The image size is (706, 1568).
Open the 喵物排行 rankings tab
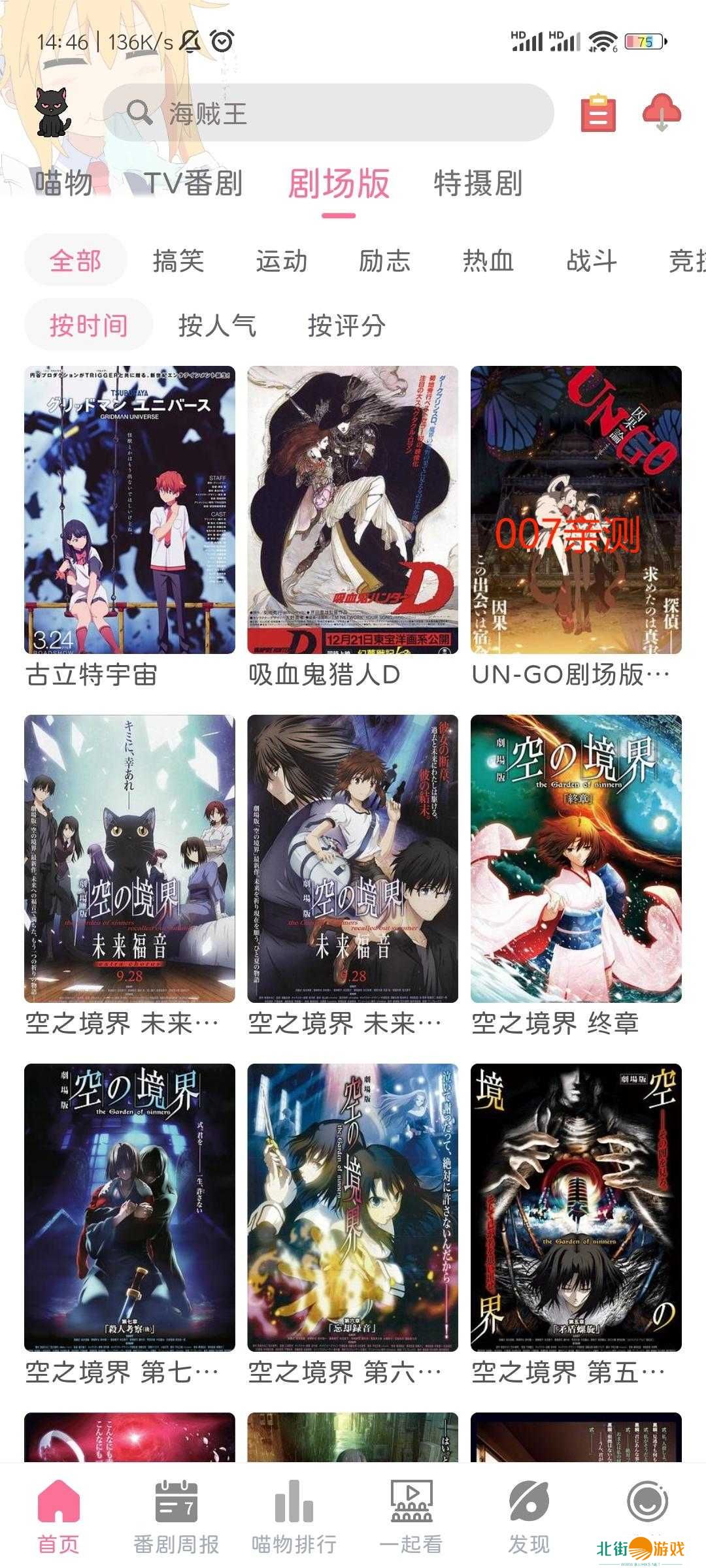(294, 1516)
